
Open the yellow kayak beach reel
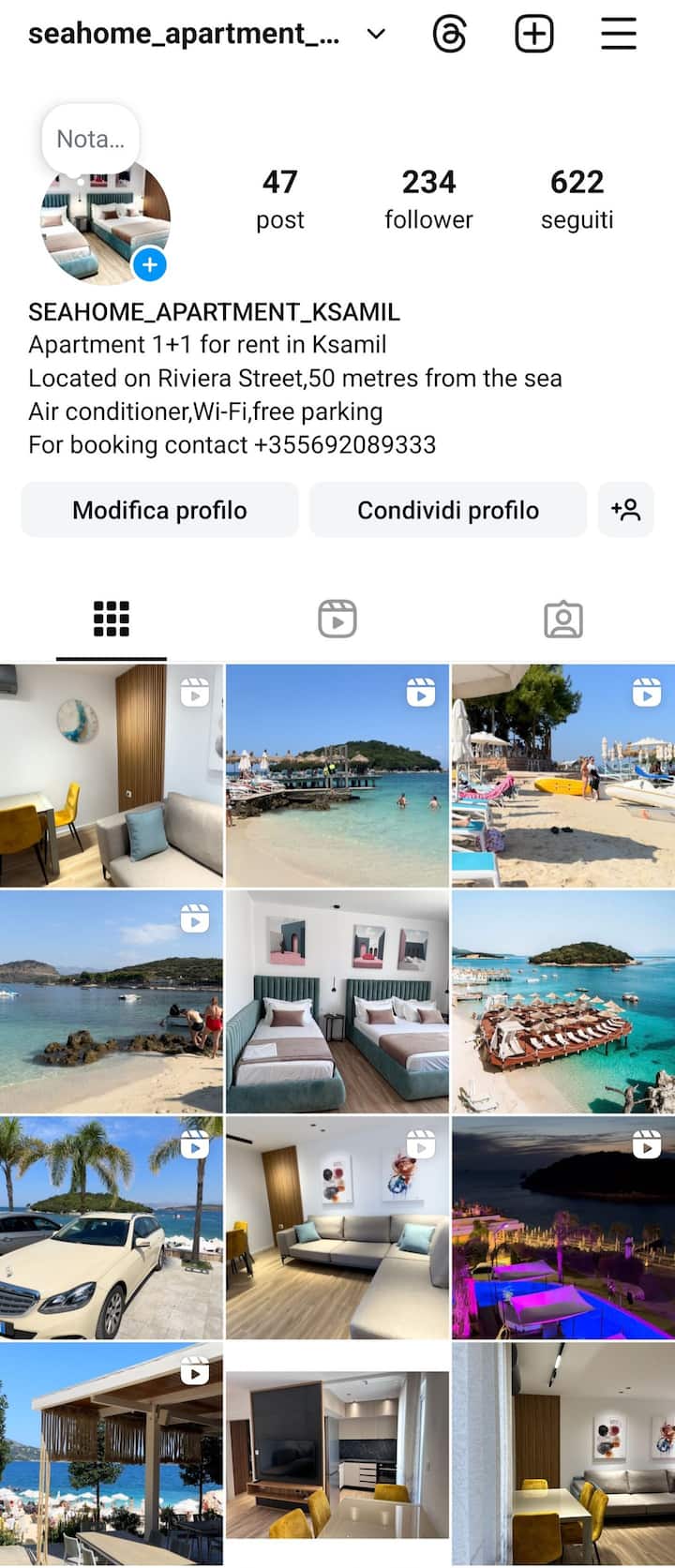562,776
